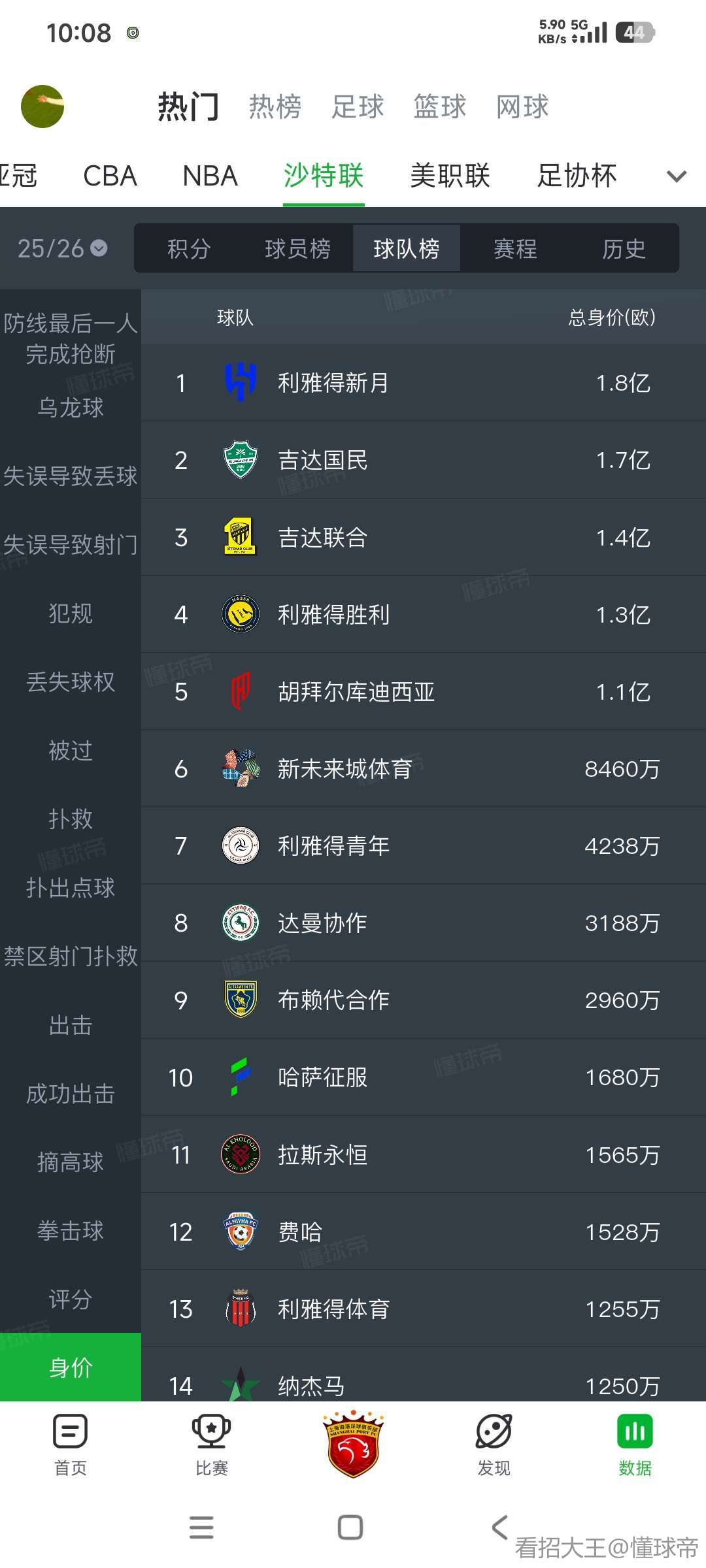Switch to the 赛程 schedule tab
Viewport: 706px width, 1568px height.
pos(515,248)
